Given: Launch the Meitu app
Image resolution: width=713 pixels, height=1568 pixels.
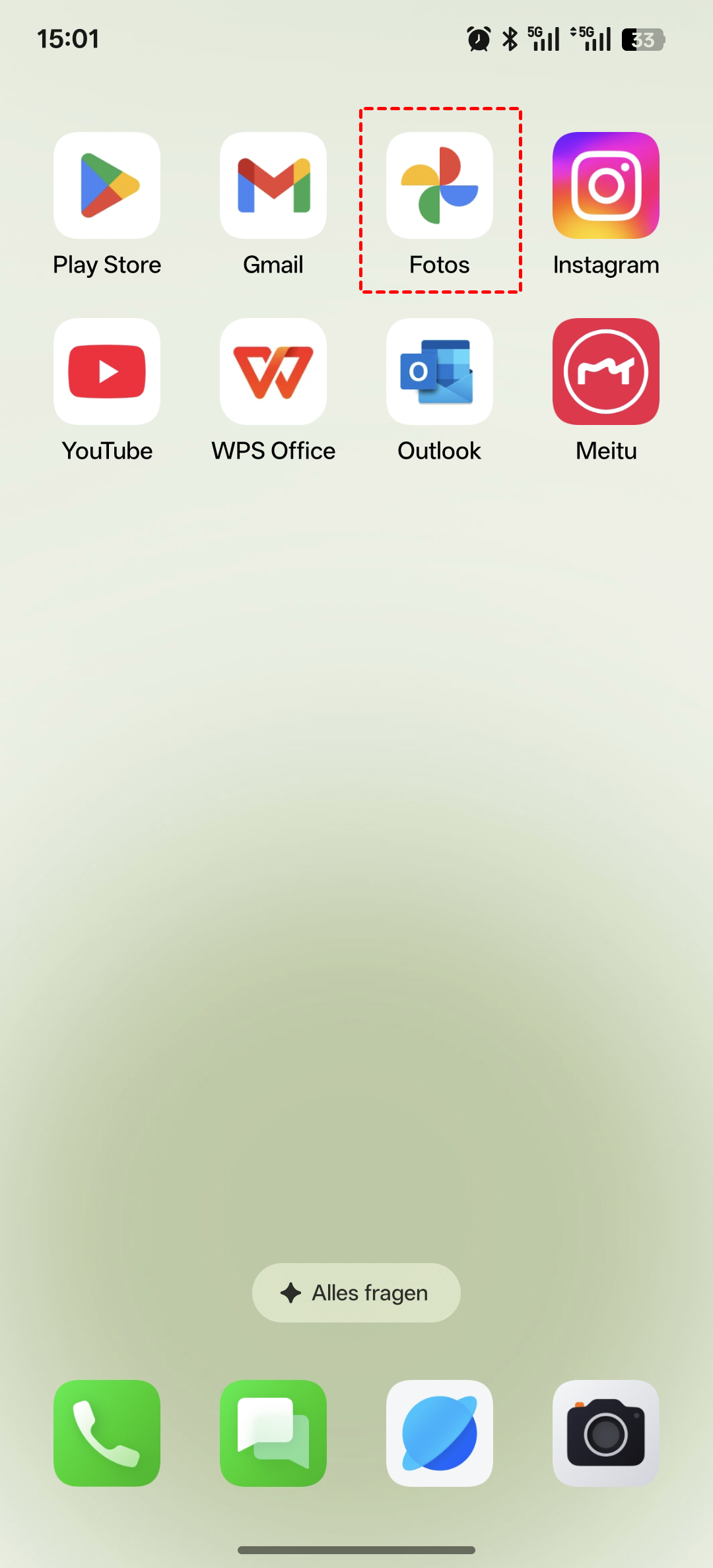Looking at the screenshot, I should pos(606,372).
